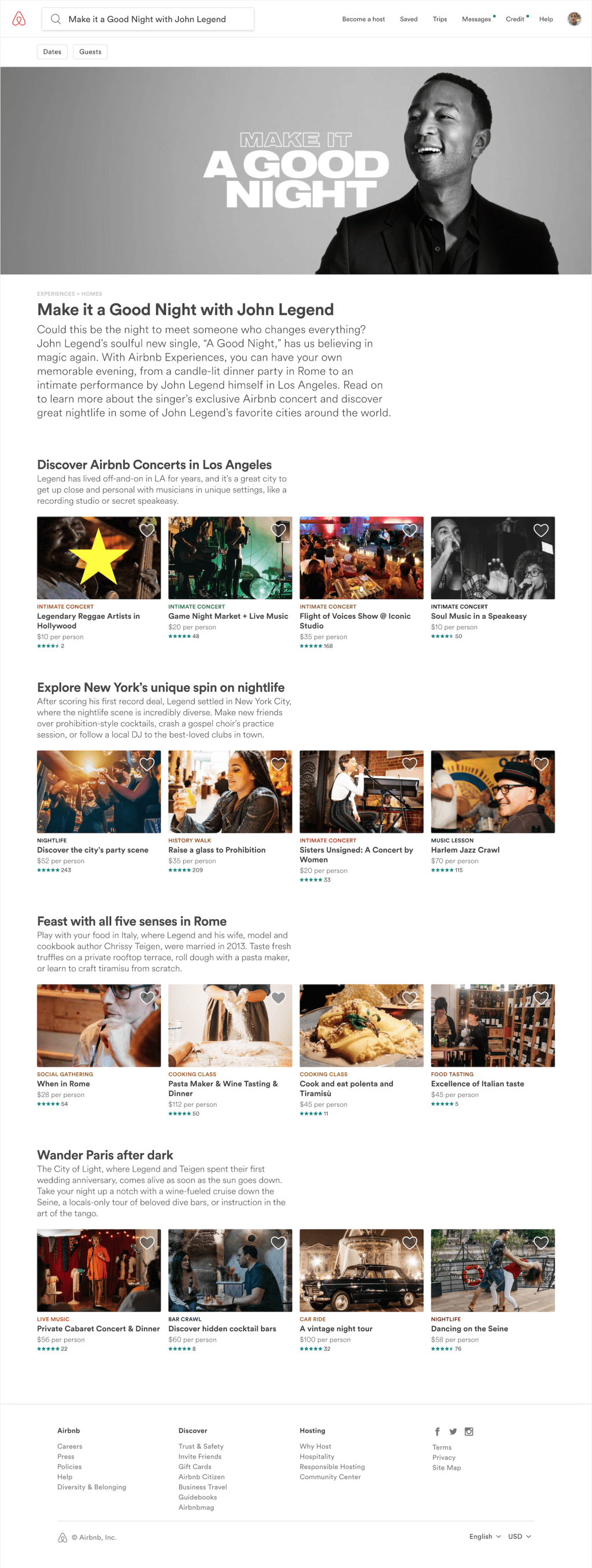Image resolution: width=592 pixels, height=1568 pixels.
Task: Go to Become a host
Action: pos(363,20)
